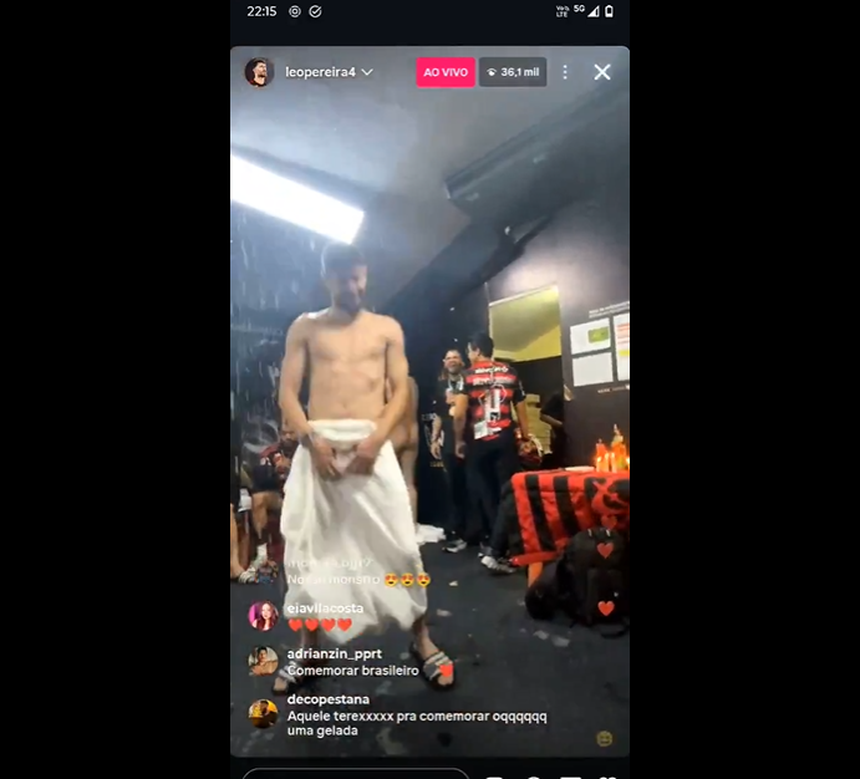View the 36,1 mil viewers list

tap(512, 72)
